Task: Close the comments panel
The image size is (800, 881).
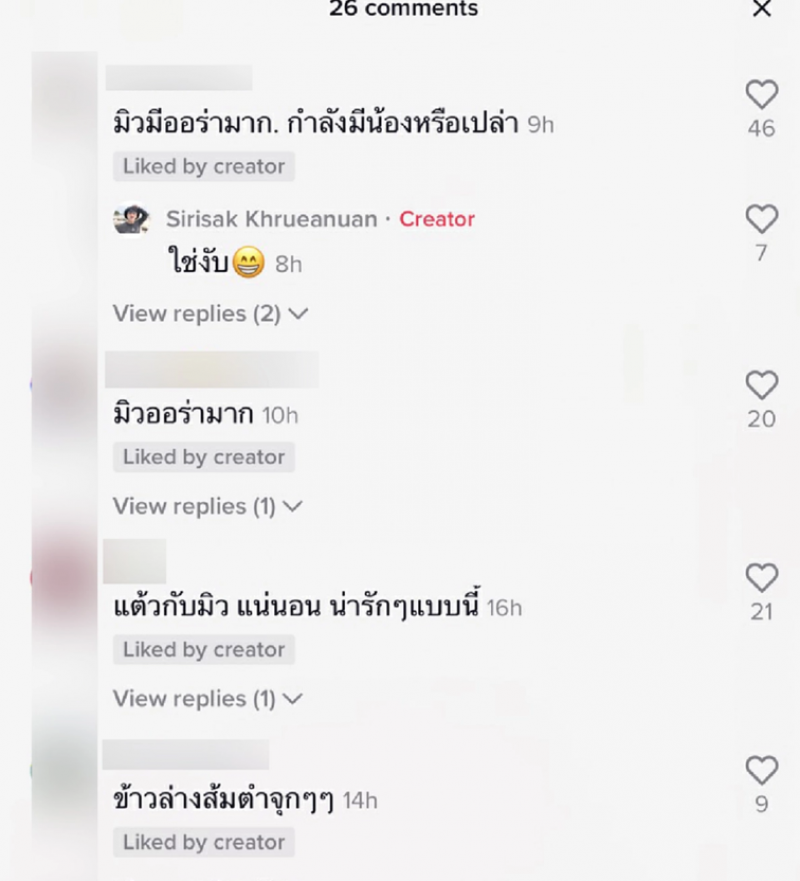Action: [x=762, y=9]
